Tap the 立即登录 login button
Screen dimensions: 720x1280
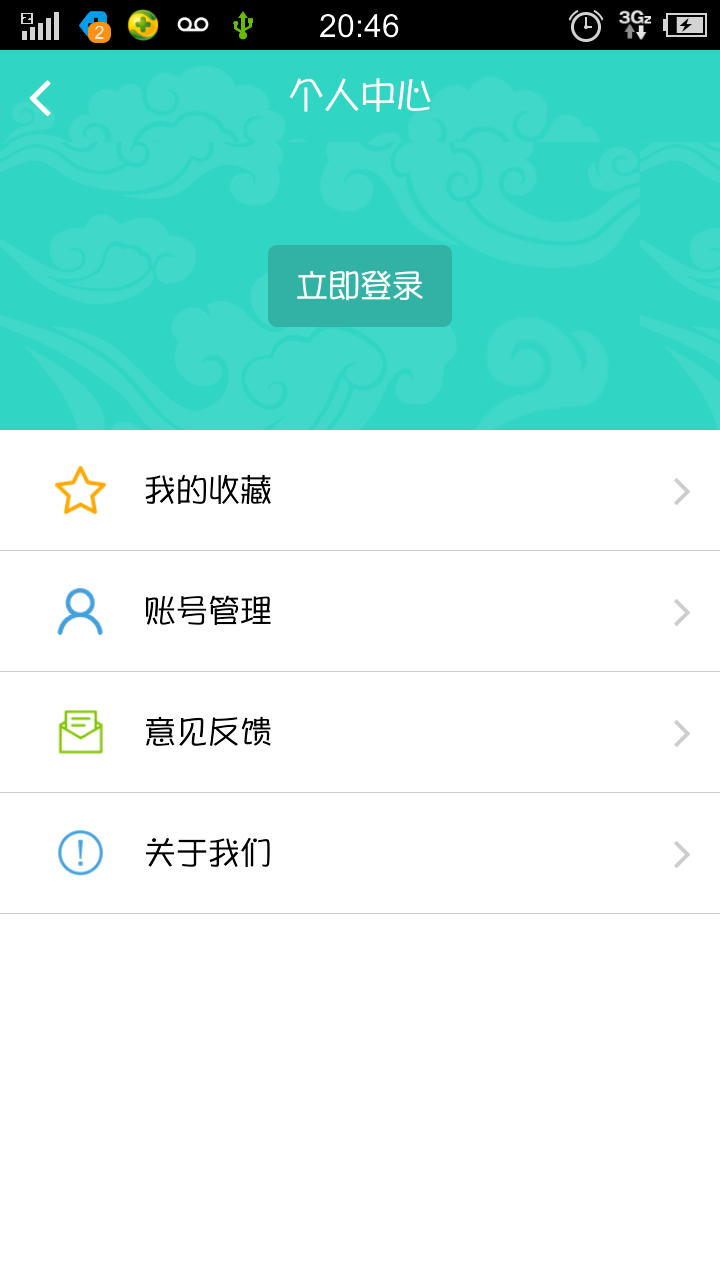tap(360, 286)
